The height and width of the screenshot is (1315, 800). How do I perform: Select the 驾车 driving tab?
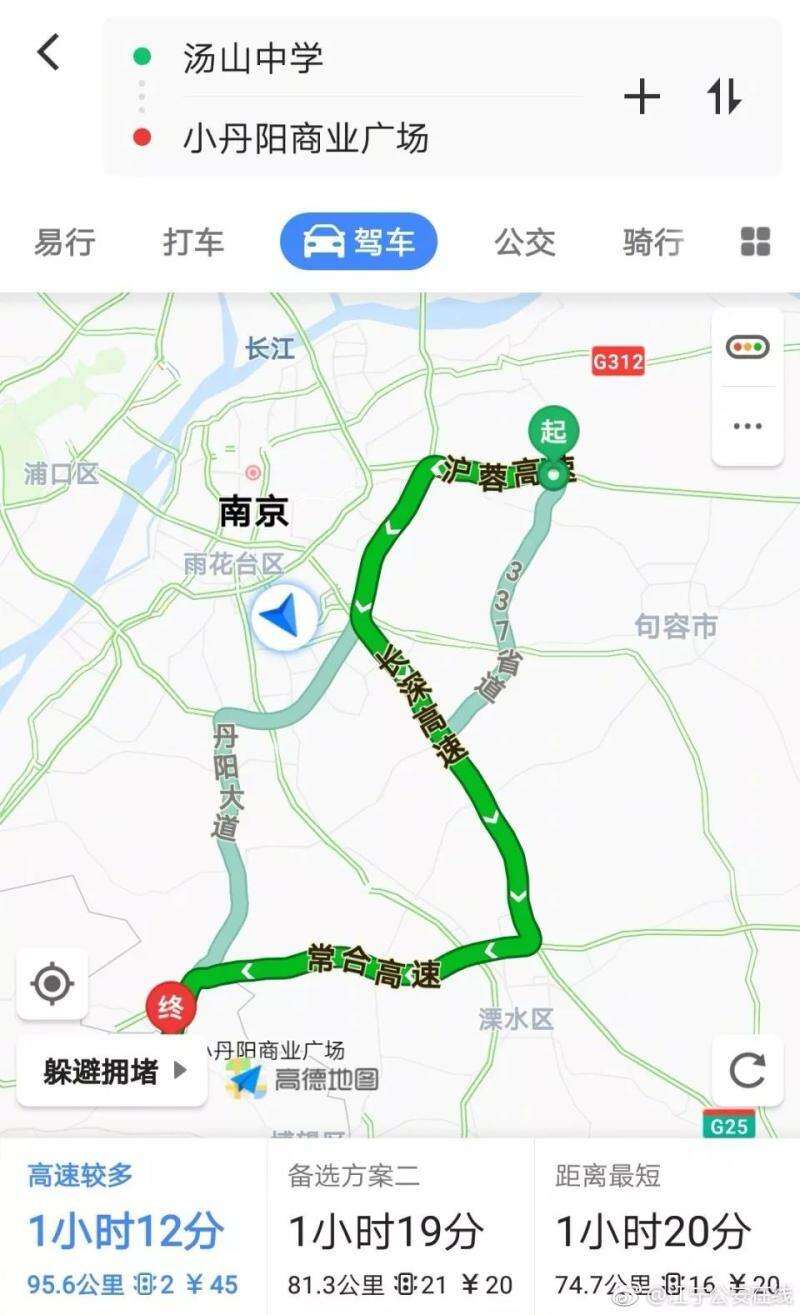[x=358, y=242]
